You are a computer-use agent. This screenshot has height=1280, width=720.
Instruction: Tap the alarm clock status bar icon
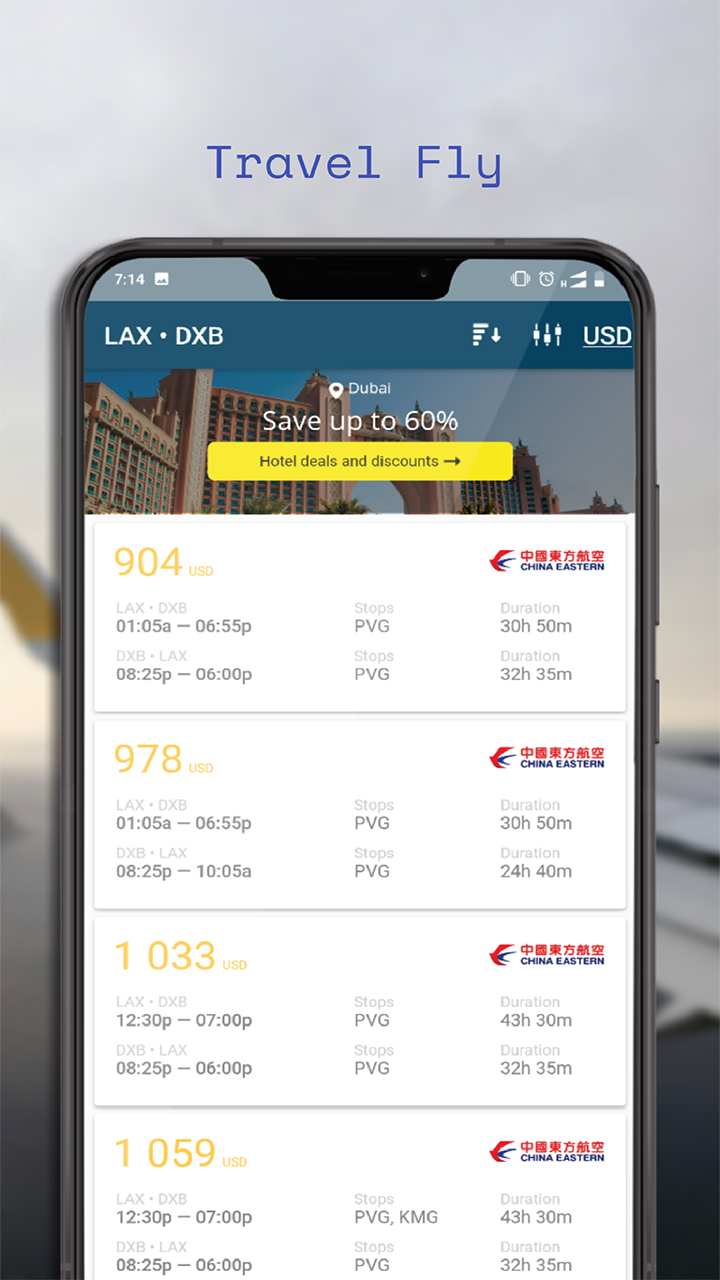[546, 279]
